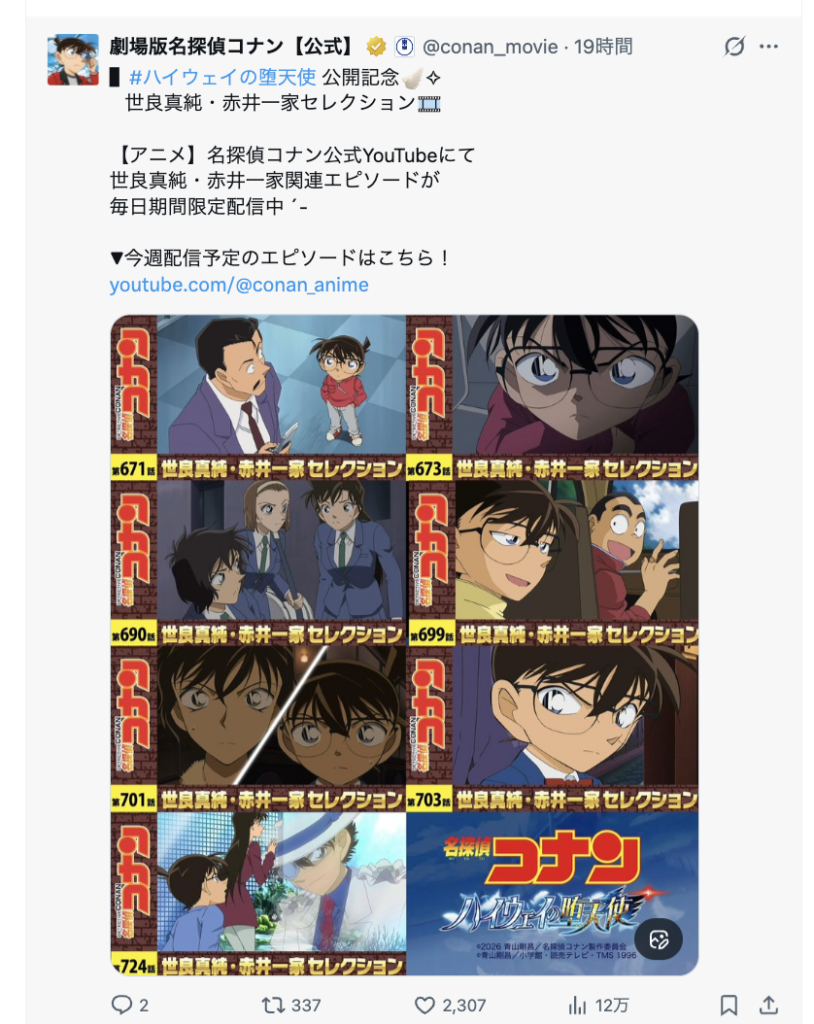Image resolution: width=814 pixels, height=1024 pixels.
Task: Open the 劇場版名探偵コナン profile avatar
Action: tap(73, 59)
